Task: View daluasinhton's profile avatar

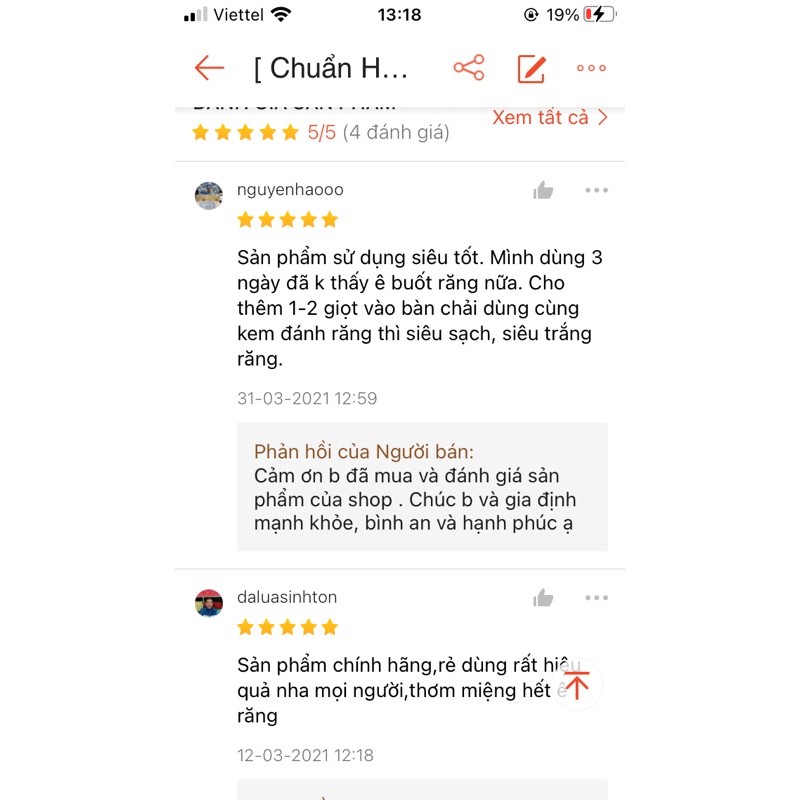Action: pyautogui.click(x=208, y=603)
